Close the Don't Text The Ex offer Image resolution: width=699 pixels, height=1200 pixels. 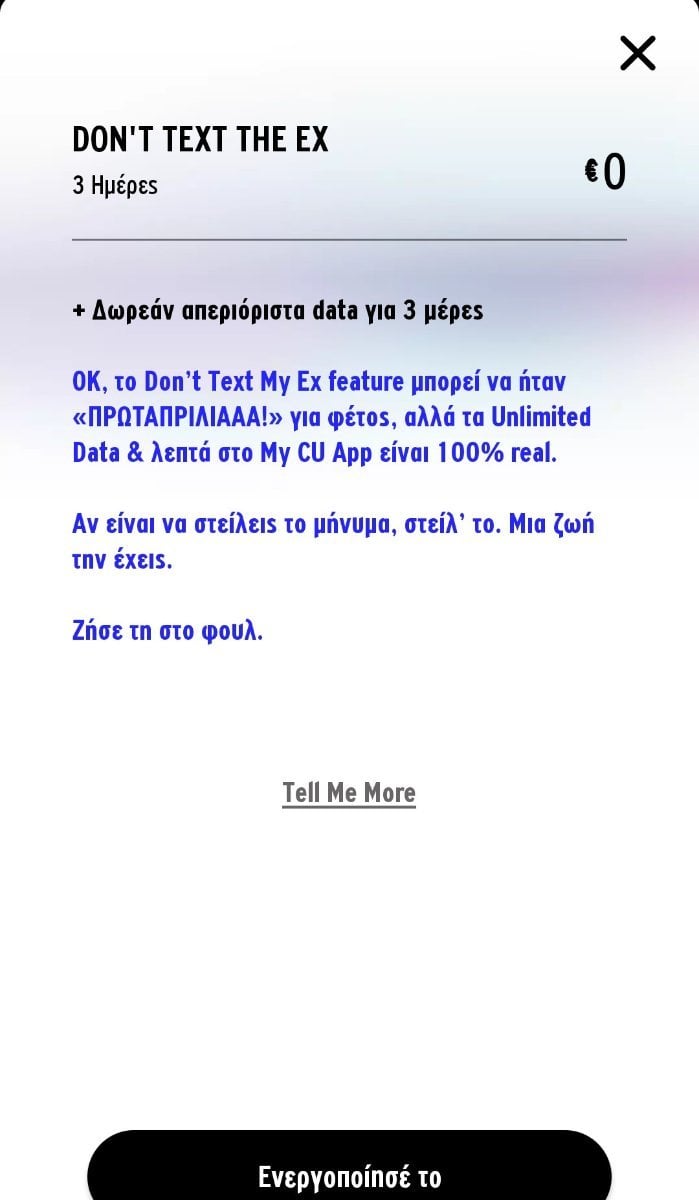637,53
